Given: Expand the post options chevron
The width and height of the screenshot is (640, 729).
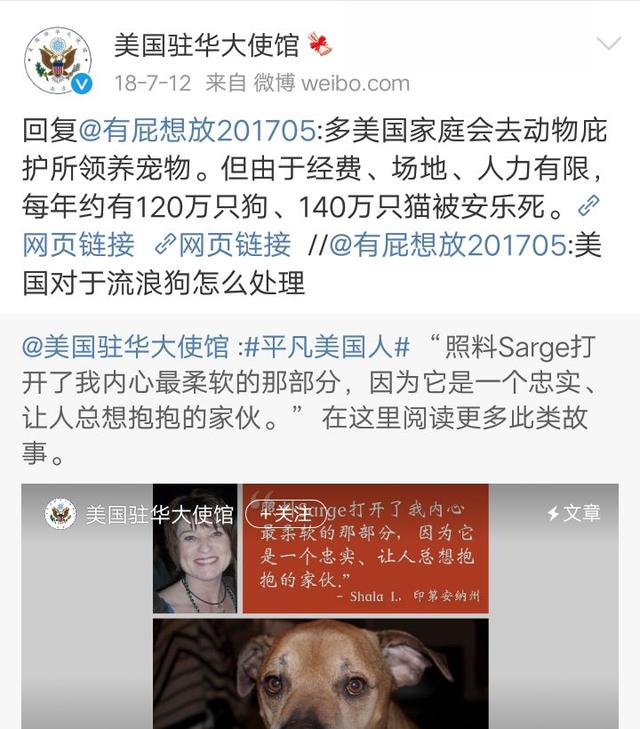Looking at the screenshot, I should point(609,43).
